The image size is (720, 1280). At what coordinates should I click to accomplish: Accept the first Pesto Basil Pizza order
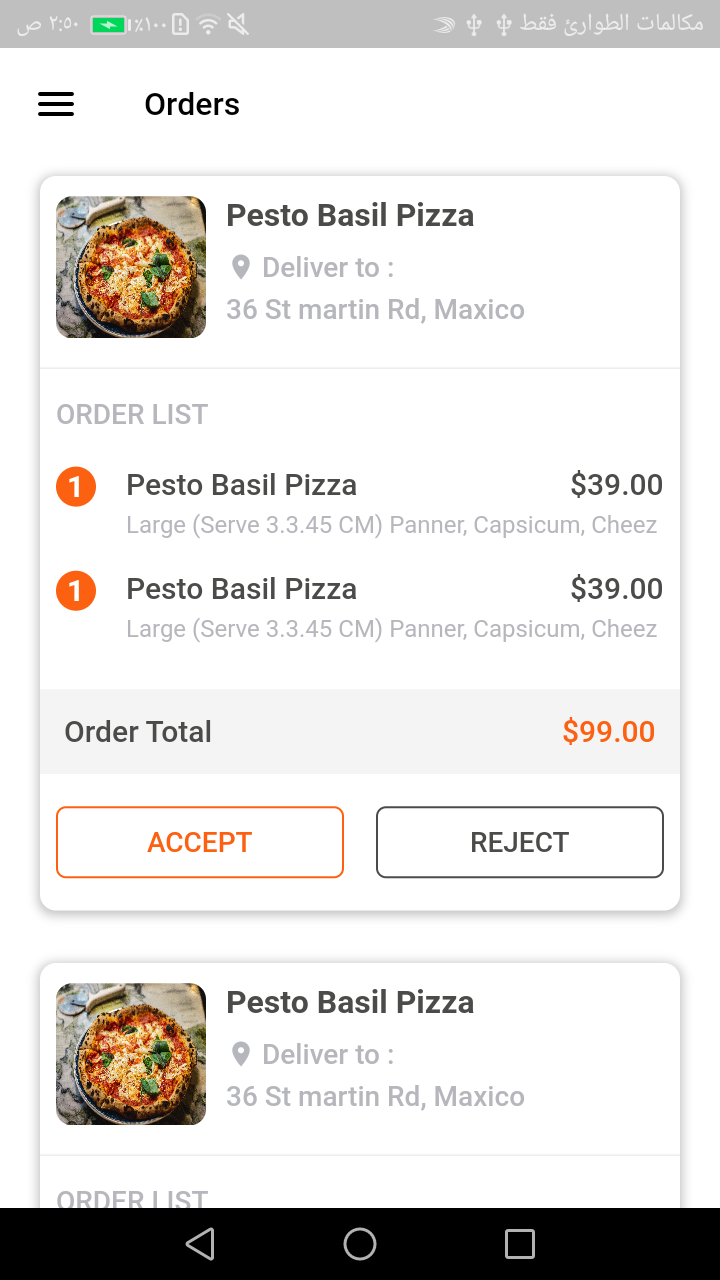pos(199,842)
